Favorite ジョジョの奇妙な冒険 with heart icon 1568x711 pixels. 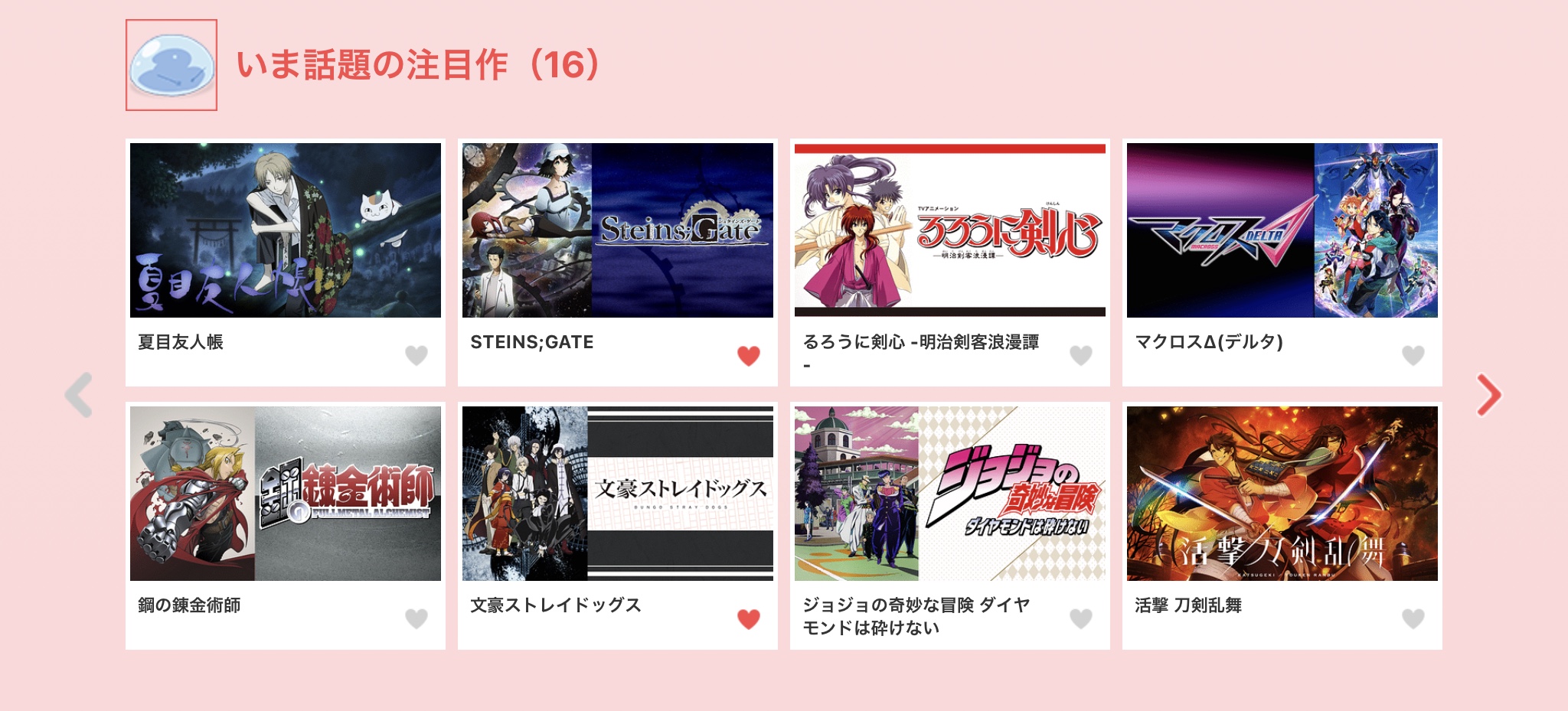pos(1081,618)
